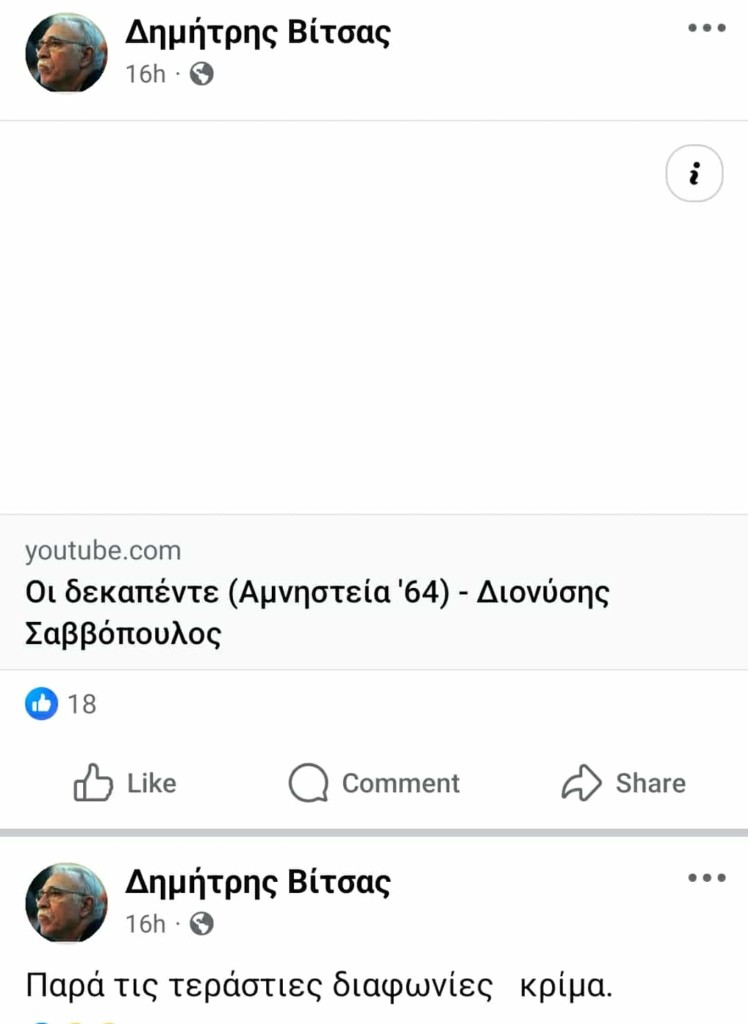Tap the info icon on the link preview
Screen dimensions: 748x1024
(694, 175)
